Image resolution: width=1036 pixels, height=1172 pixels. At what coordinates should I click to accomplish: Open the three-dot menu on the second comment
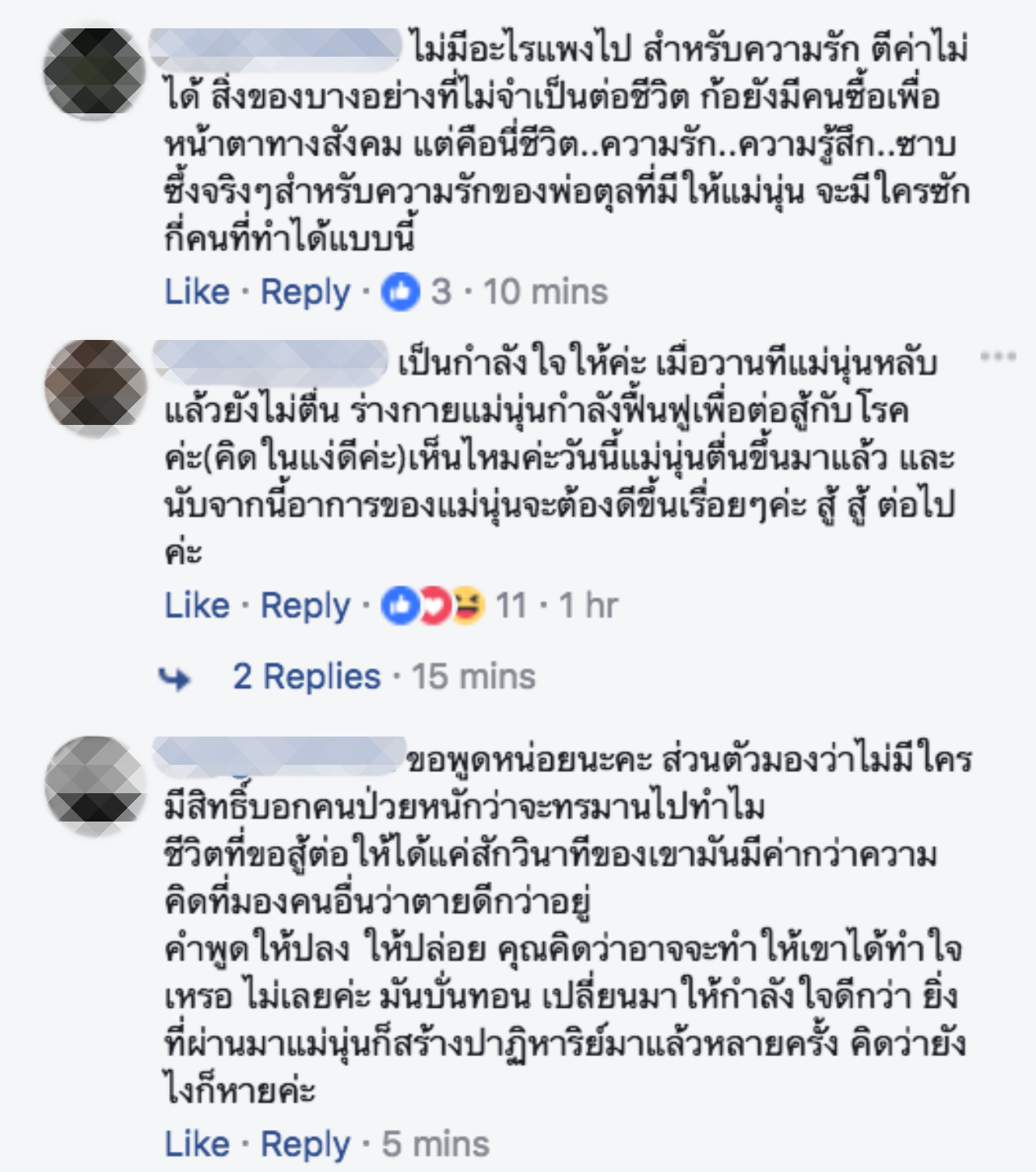point(997,356)
